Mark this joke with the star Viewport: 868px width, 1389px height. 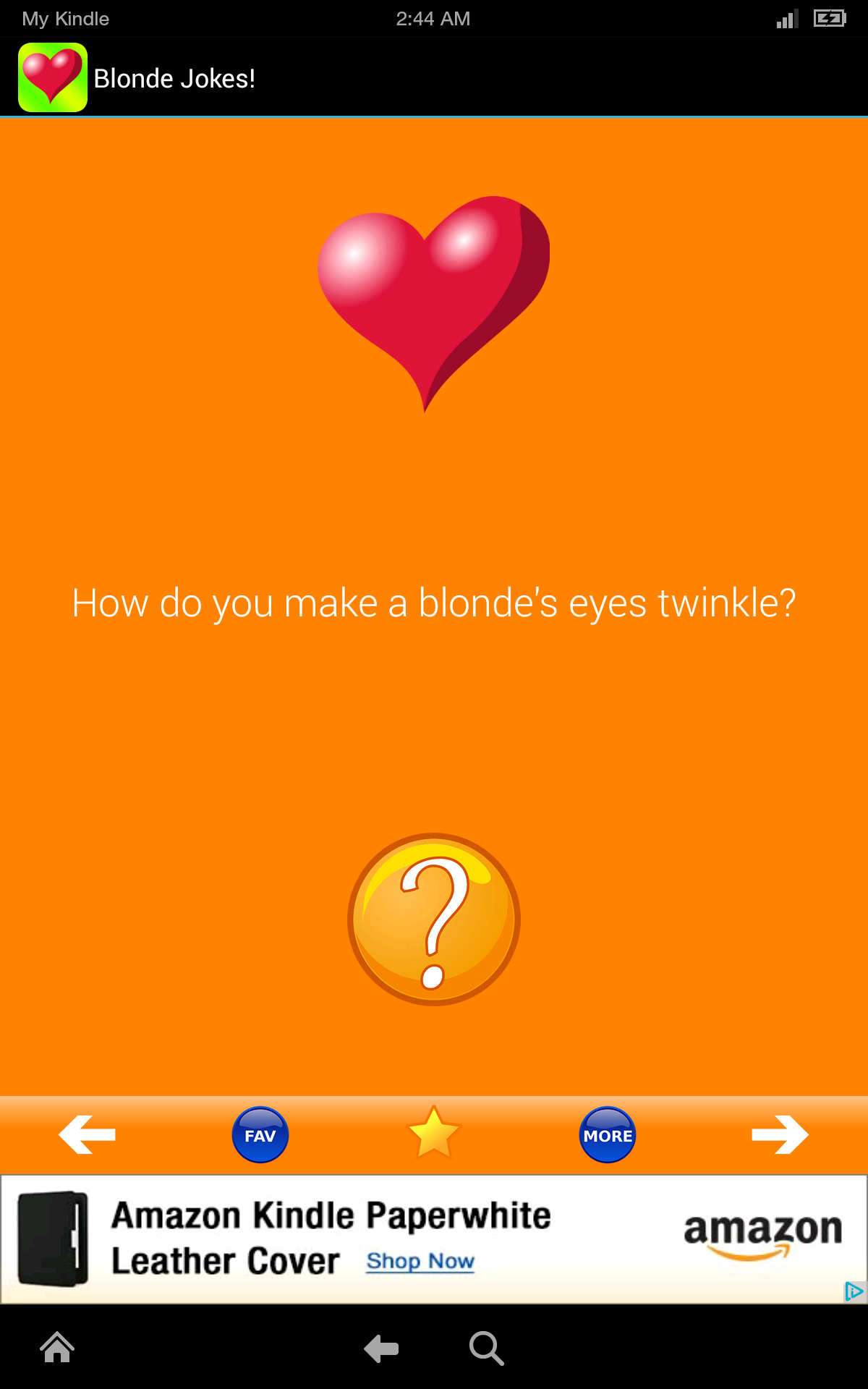[x=433, y=1133]
